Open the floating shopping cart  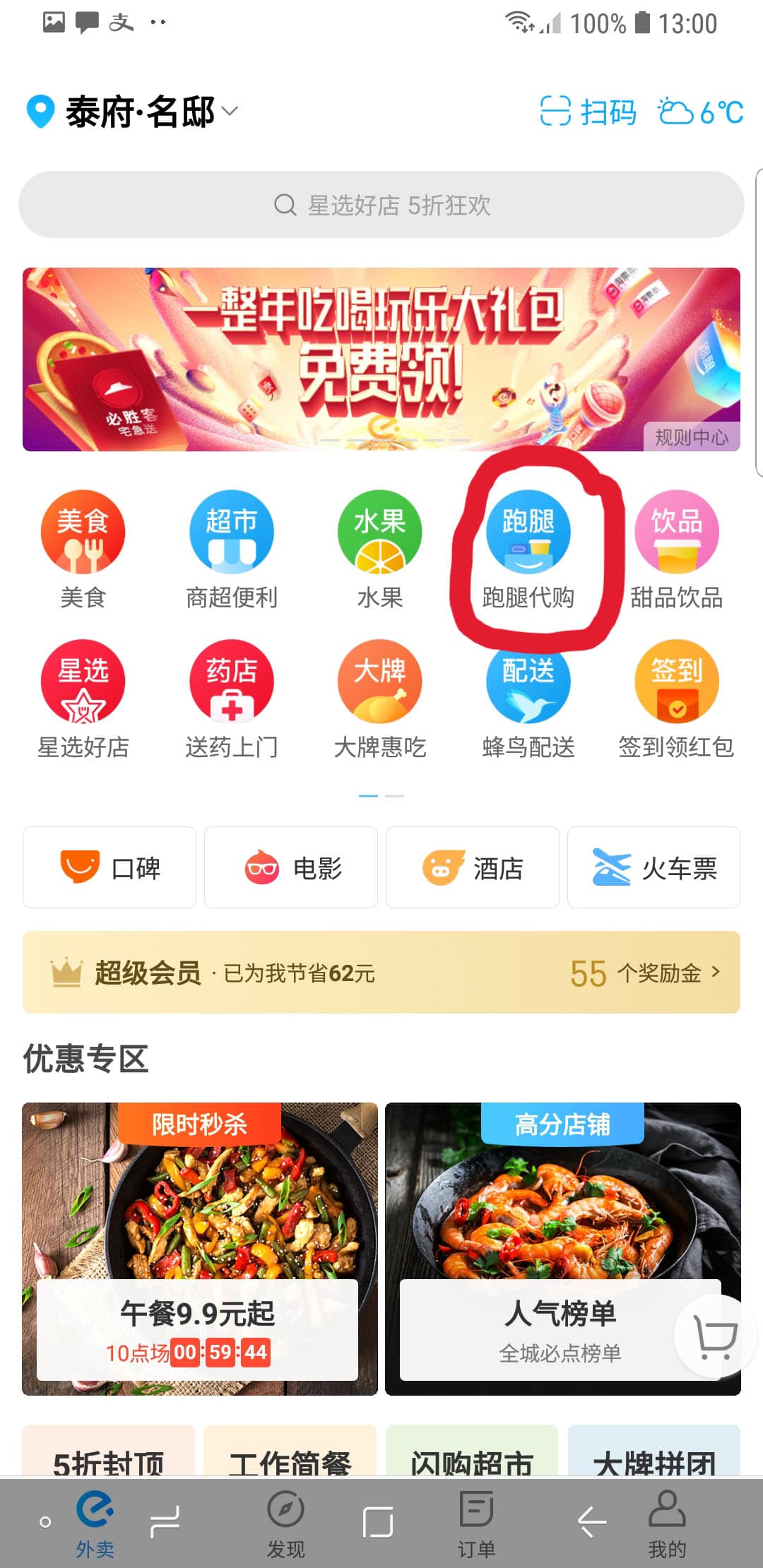(714, 1335)
